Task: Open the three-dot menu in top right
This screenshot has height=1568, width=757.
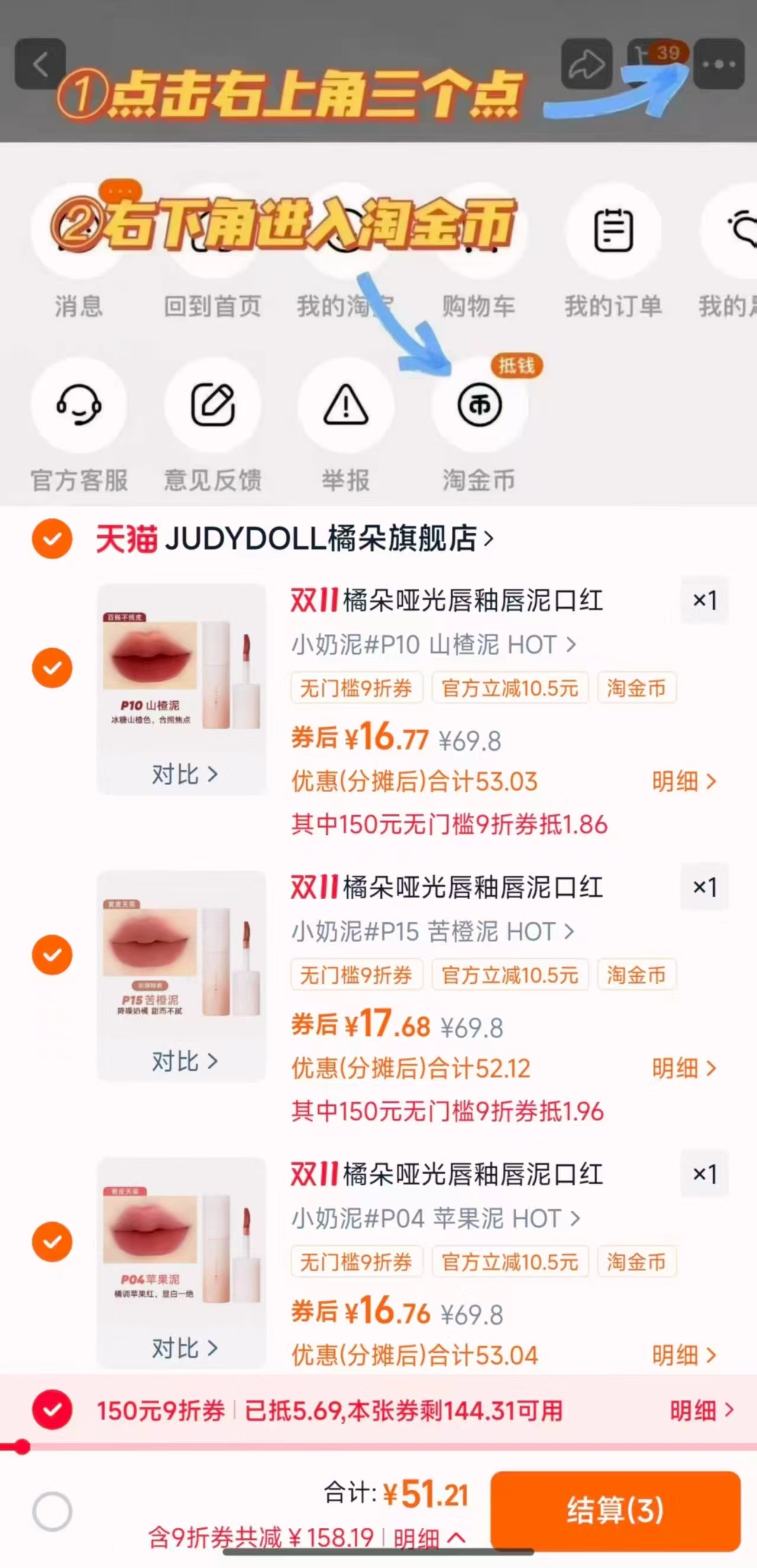Action: tap(719, 64)
